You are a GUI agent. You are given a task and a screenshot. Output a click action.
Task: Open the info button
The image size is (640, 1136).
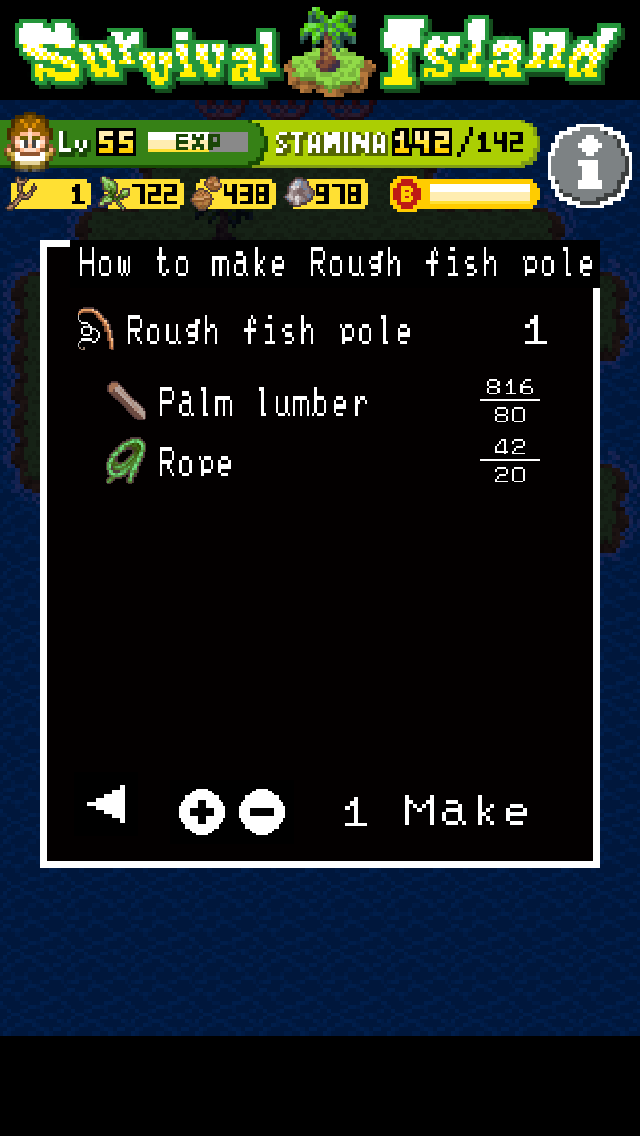pos(590,166)
